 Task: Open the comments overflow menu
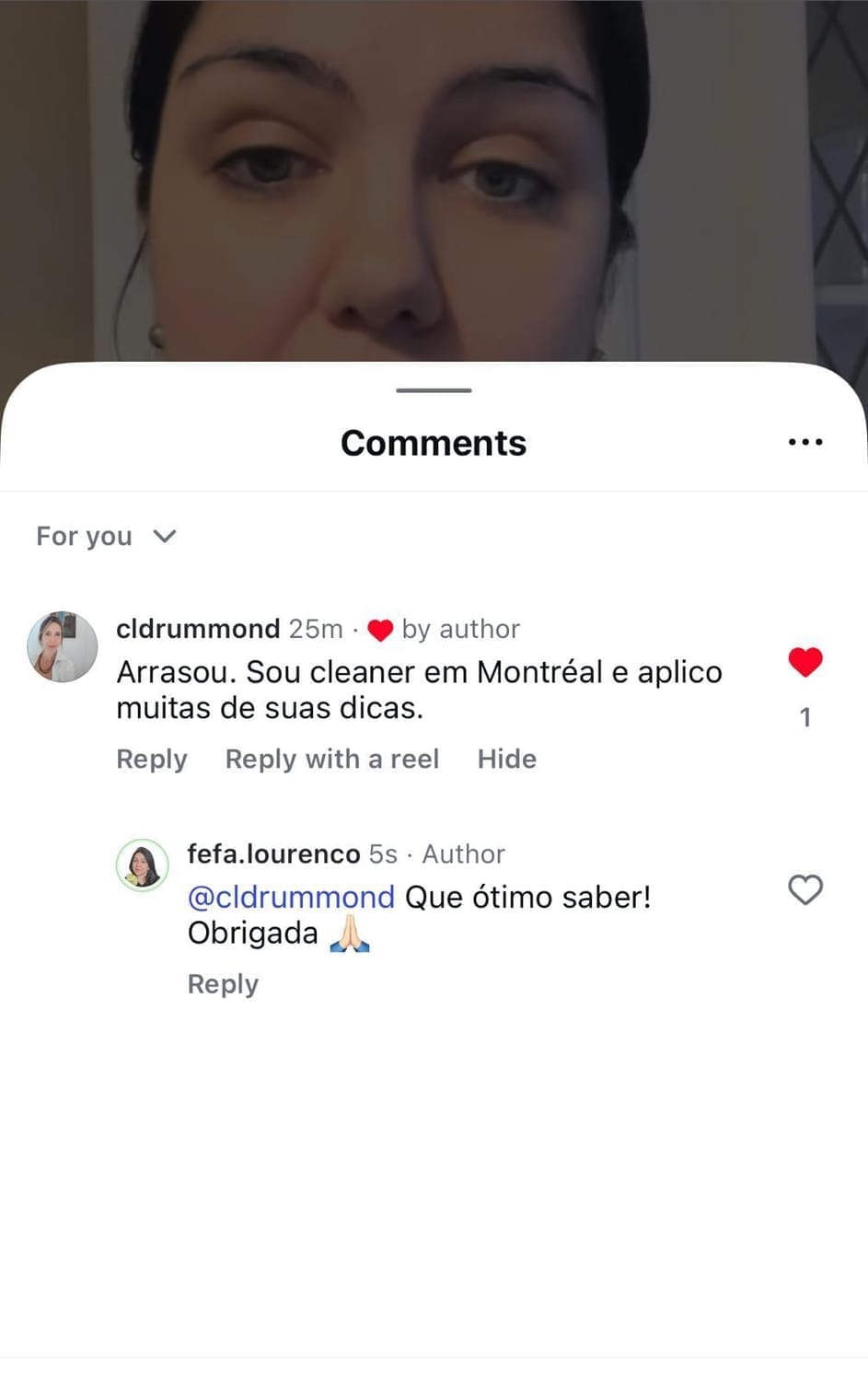pos(805,443)
